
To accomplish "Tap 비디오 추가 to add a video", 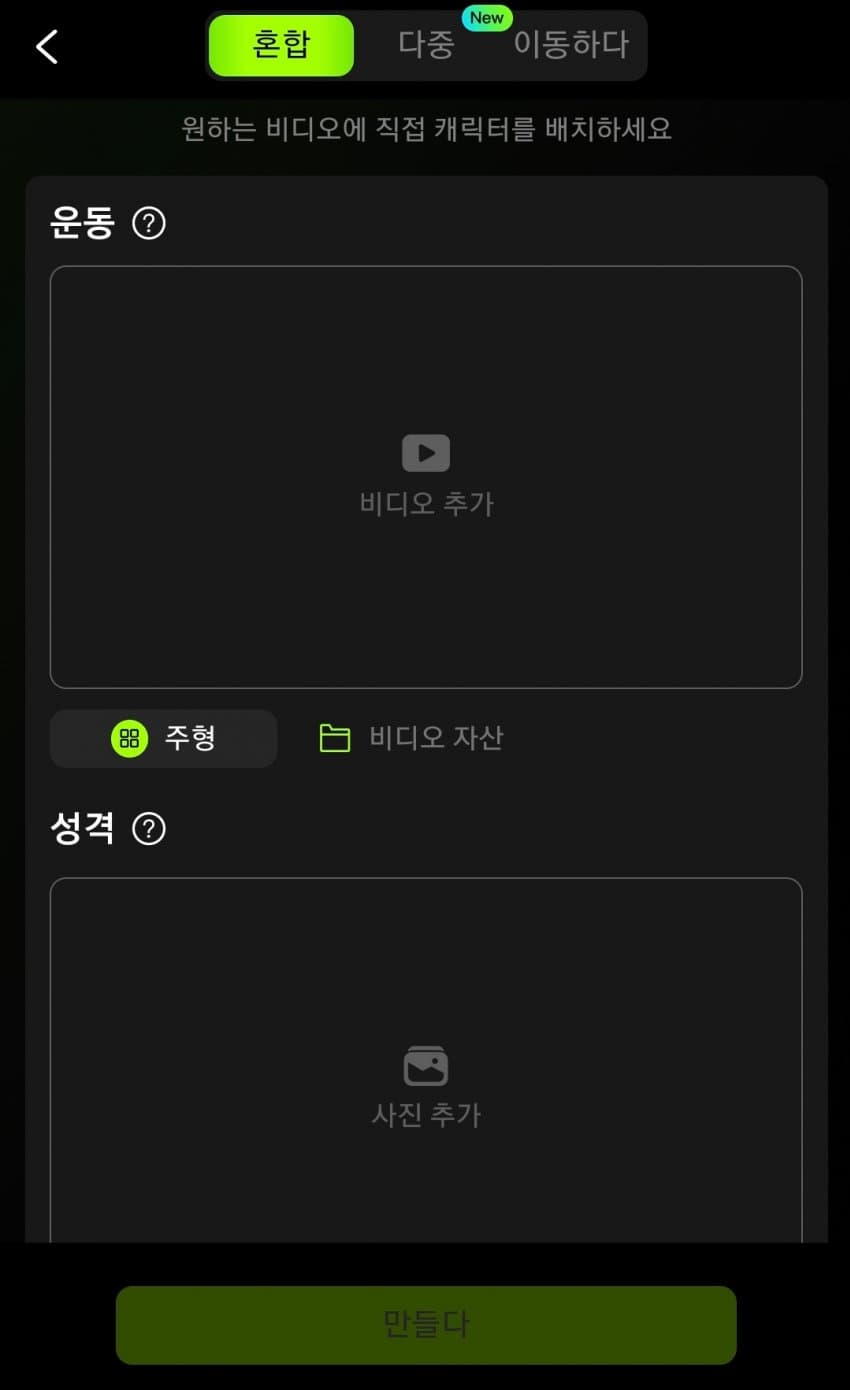I will click(x=426, y=476).
